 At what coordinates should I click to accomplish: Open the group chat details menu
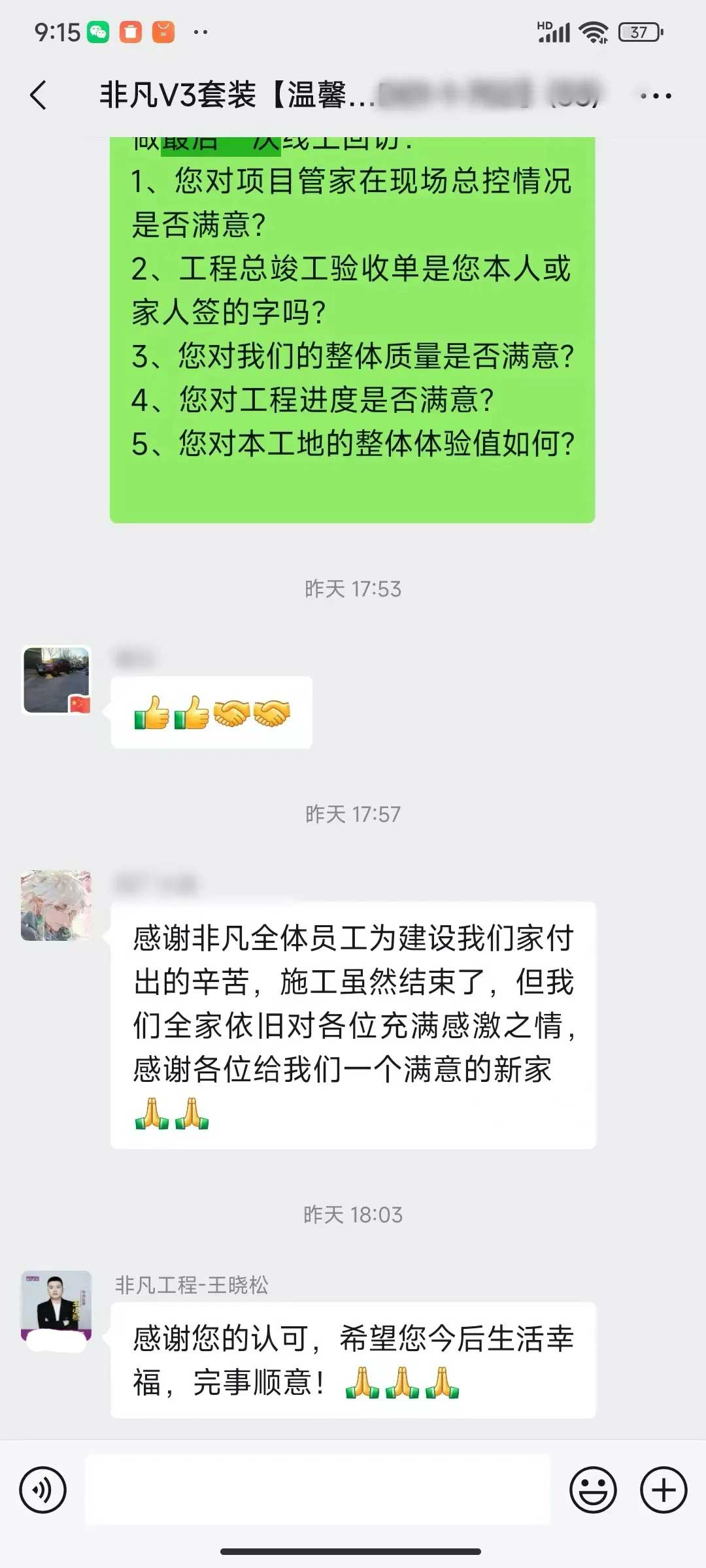coord(655,95)
